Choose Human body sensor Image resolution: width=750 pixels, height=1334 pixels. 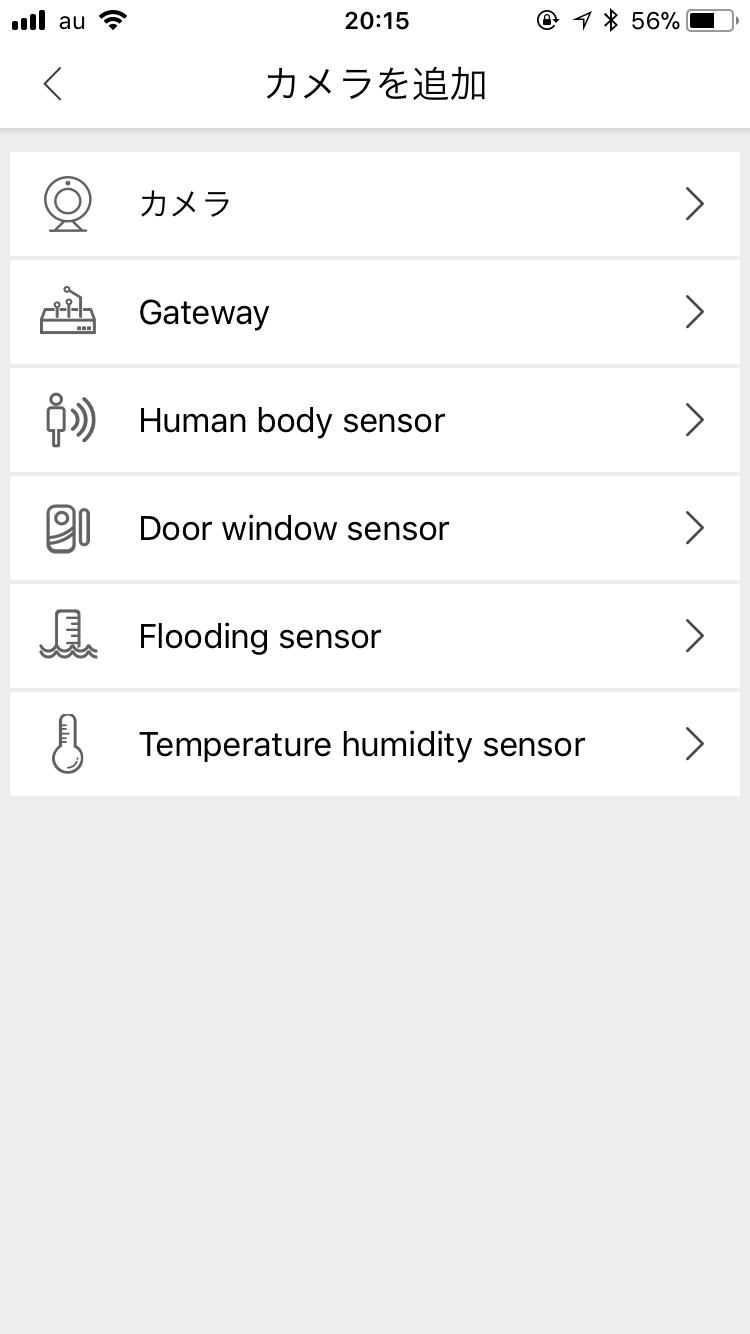pyautogui.click(x=374, y=421)
